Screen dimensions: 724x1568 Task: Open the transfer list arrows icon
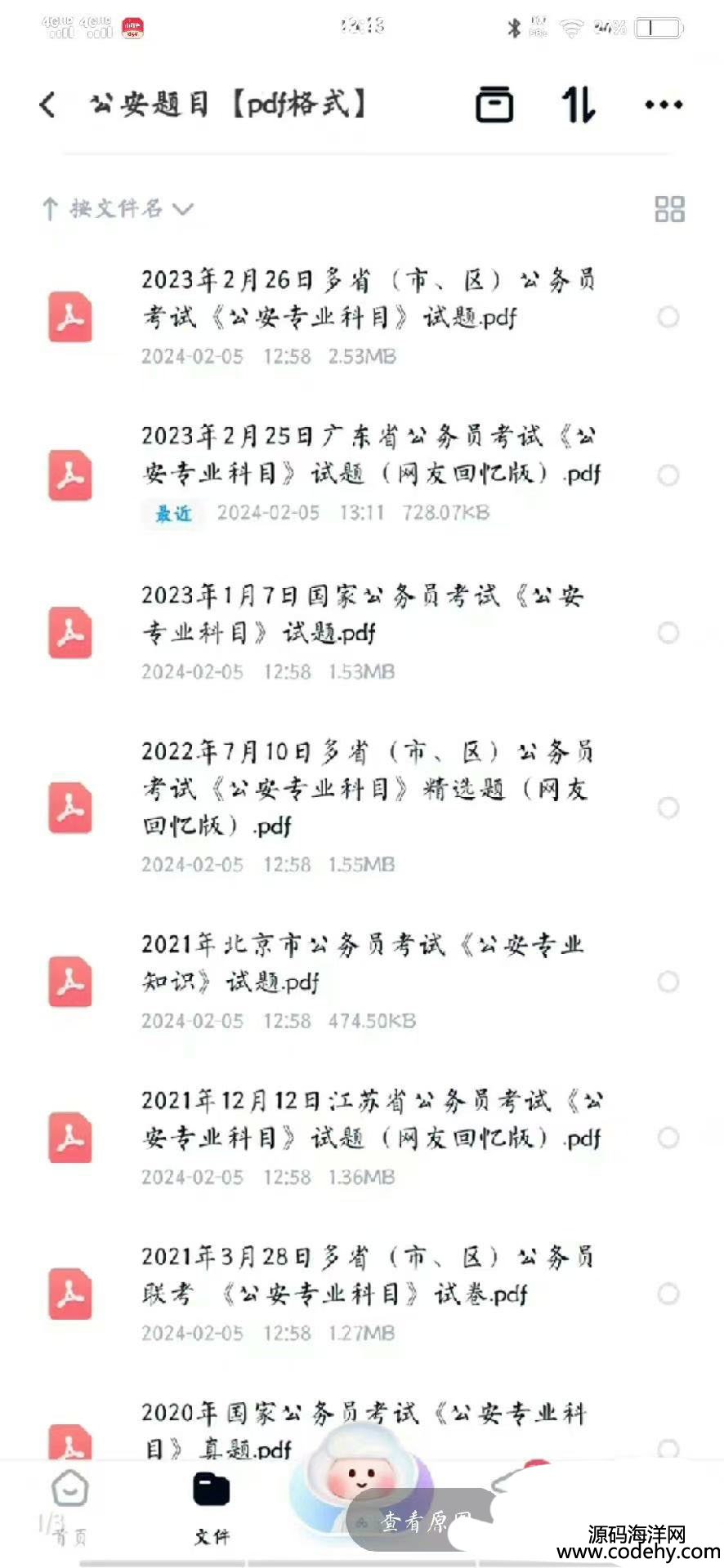pos(578,104)
